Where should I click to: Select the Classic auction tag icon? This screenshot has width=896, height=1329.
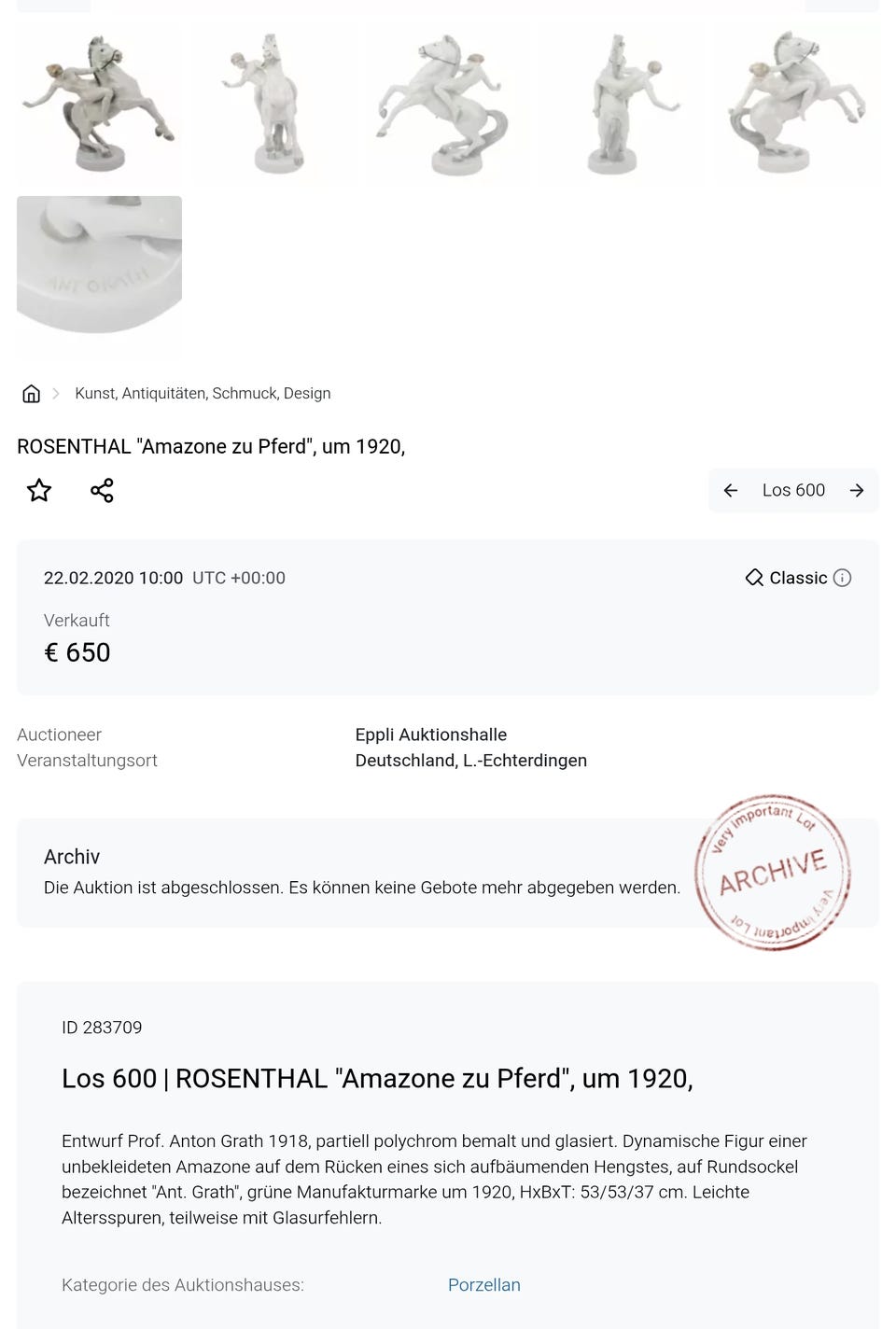tap(754, 578)
